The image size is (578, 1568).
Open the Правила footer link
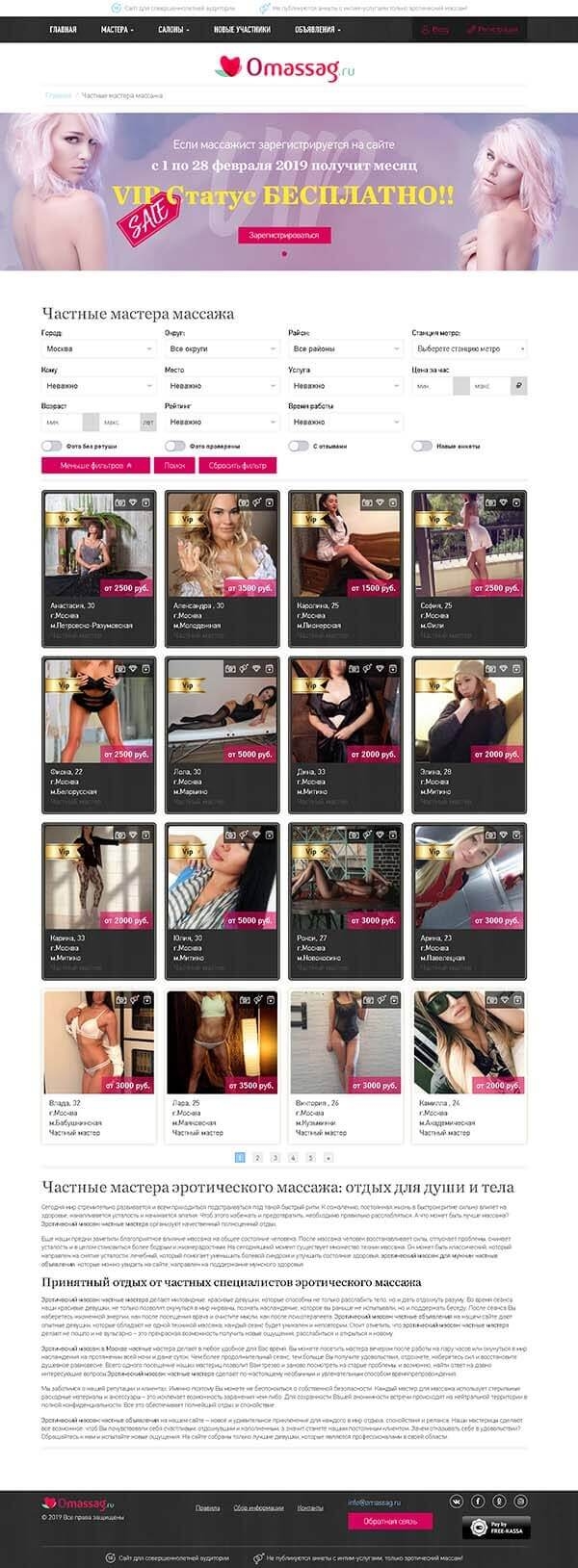tap(207, 1507)
